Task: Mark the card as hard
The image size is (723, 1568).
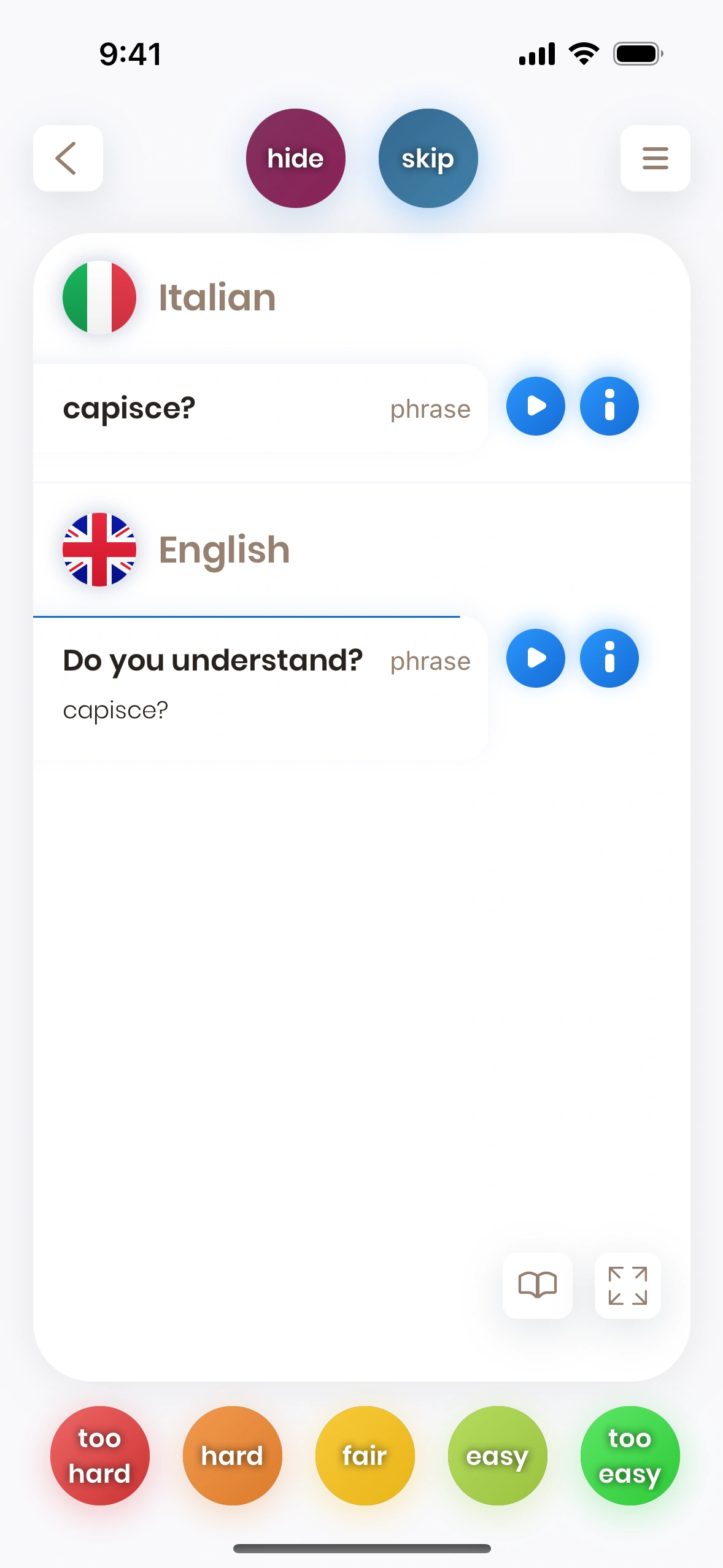Action: (x=232, y=1455)
